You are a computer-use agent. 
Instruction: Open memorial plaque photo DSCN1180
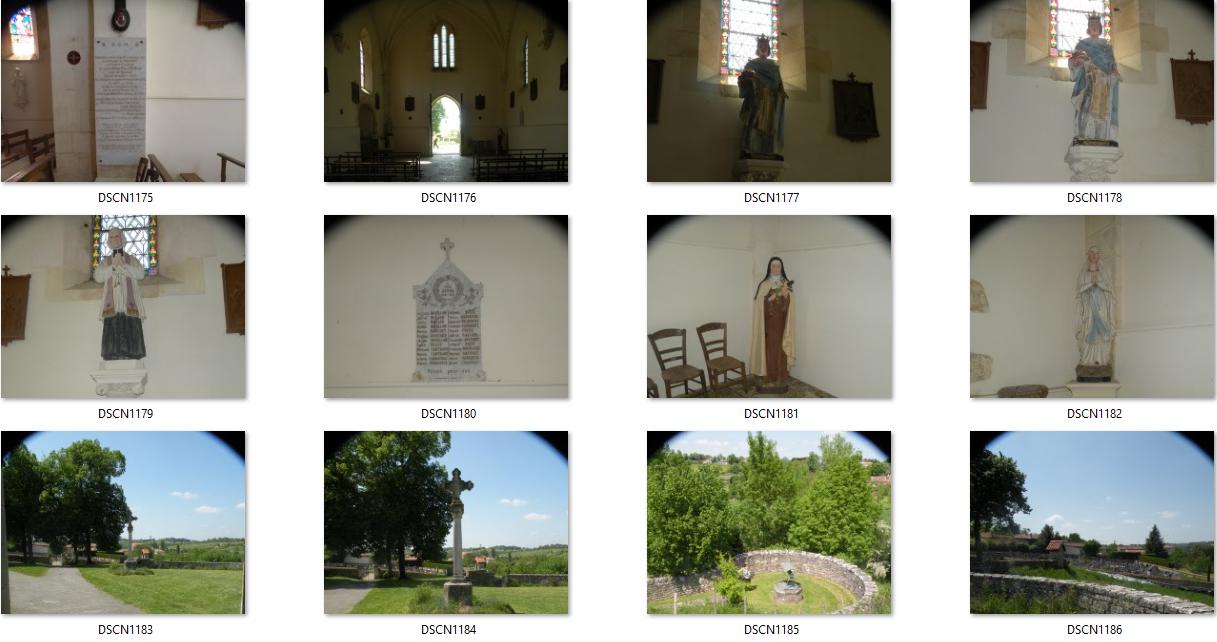[446, 307]
